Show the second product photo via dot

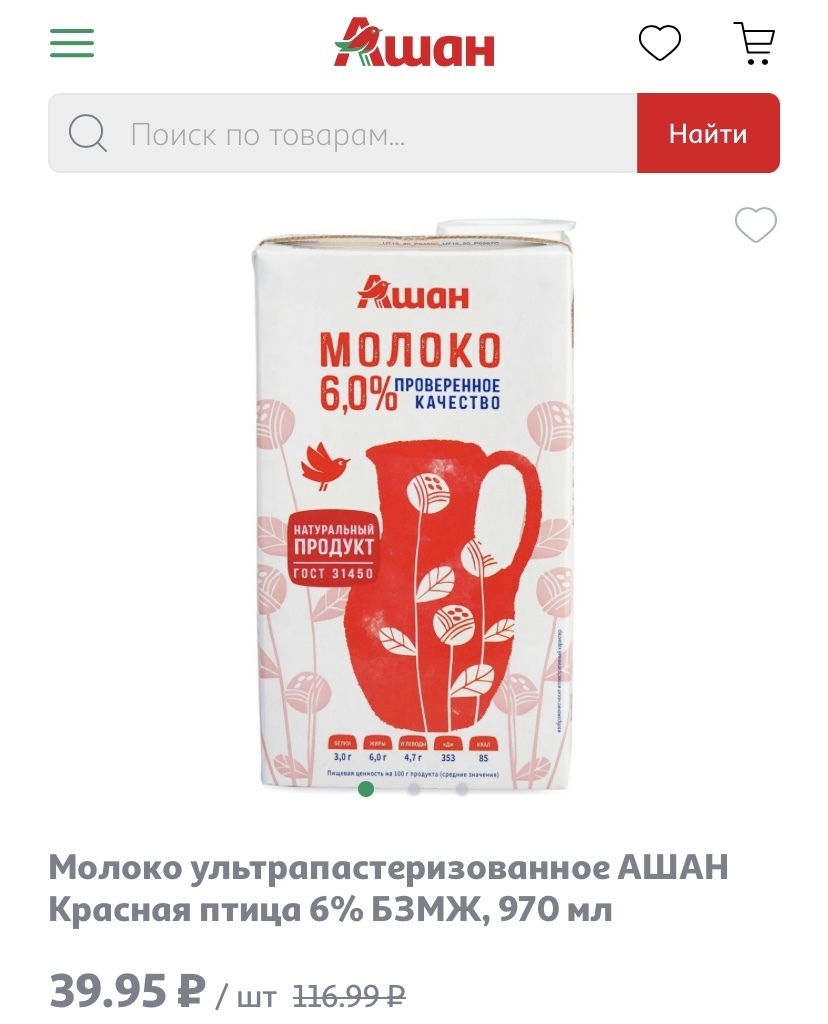(x=414, y=789)
